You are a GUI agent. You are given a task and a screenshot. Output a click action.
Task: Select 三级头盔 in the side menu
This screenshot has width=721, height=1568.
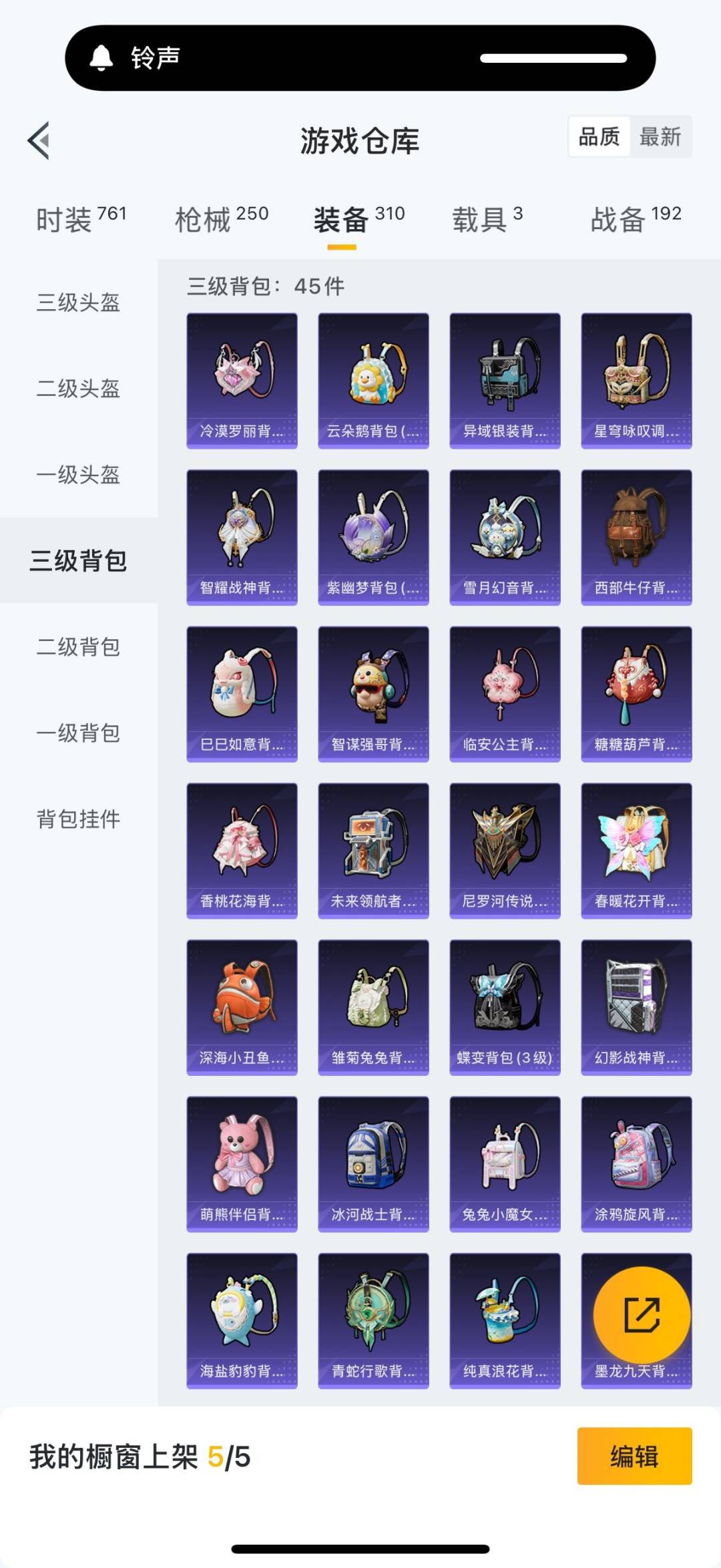(78, 303)
